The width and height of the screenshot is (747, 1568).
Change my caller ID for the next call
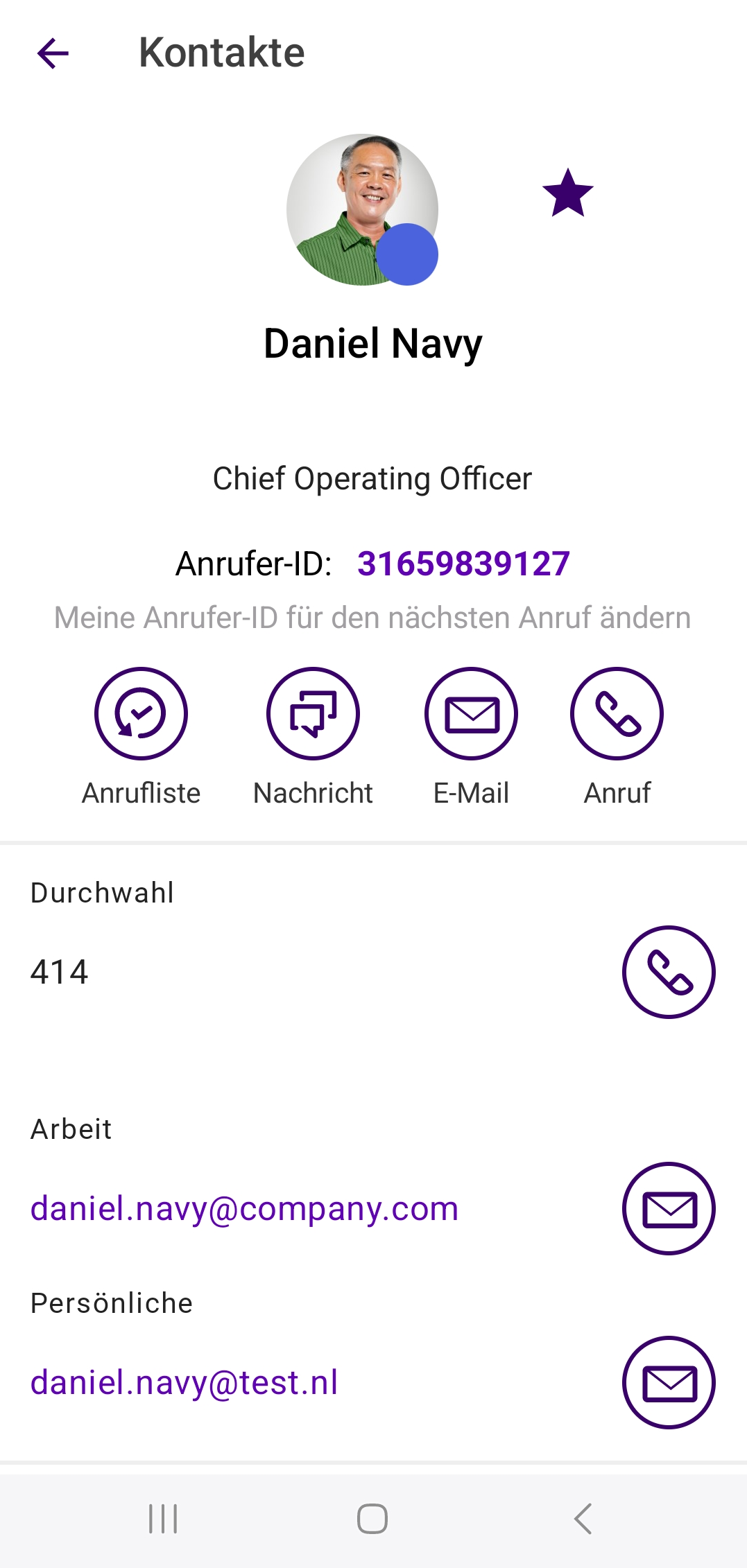pyautogui.click(x=372, y=618)
